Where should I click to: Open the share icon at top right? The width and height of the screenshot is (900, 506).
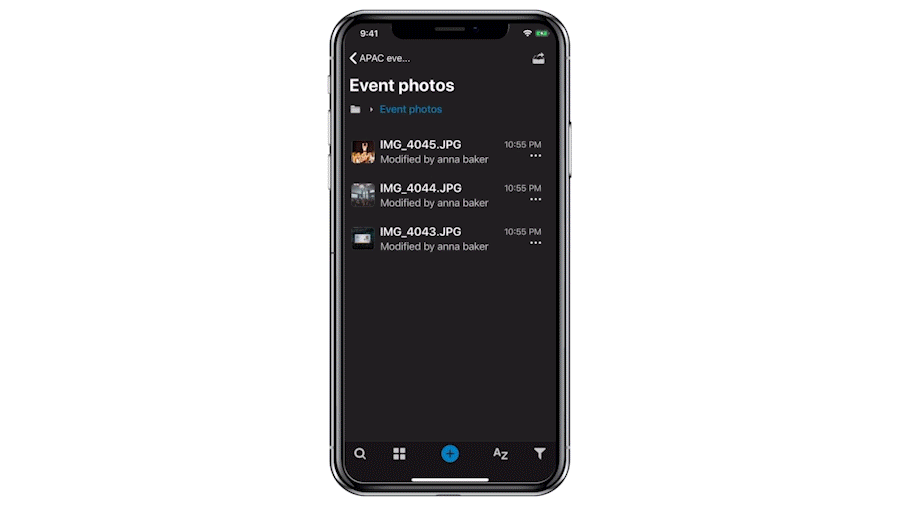click(538, 58)
